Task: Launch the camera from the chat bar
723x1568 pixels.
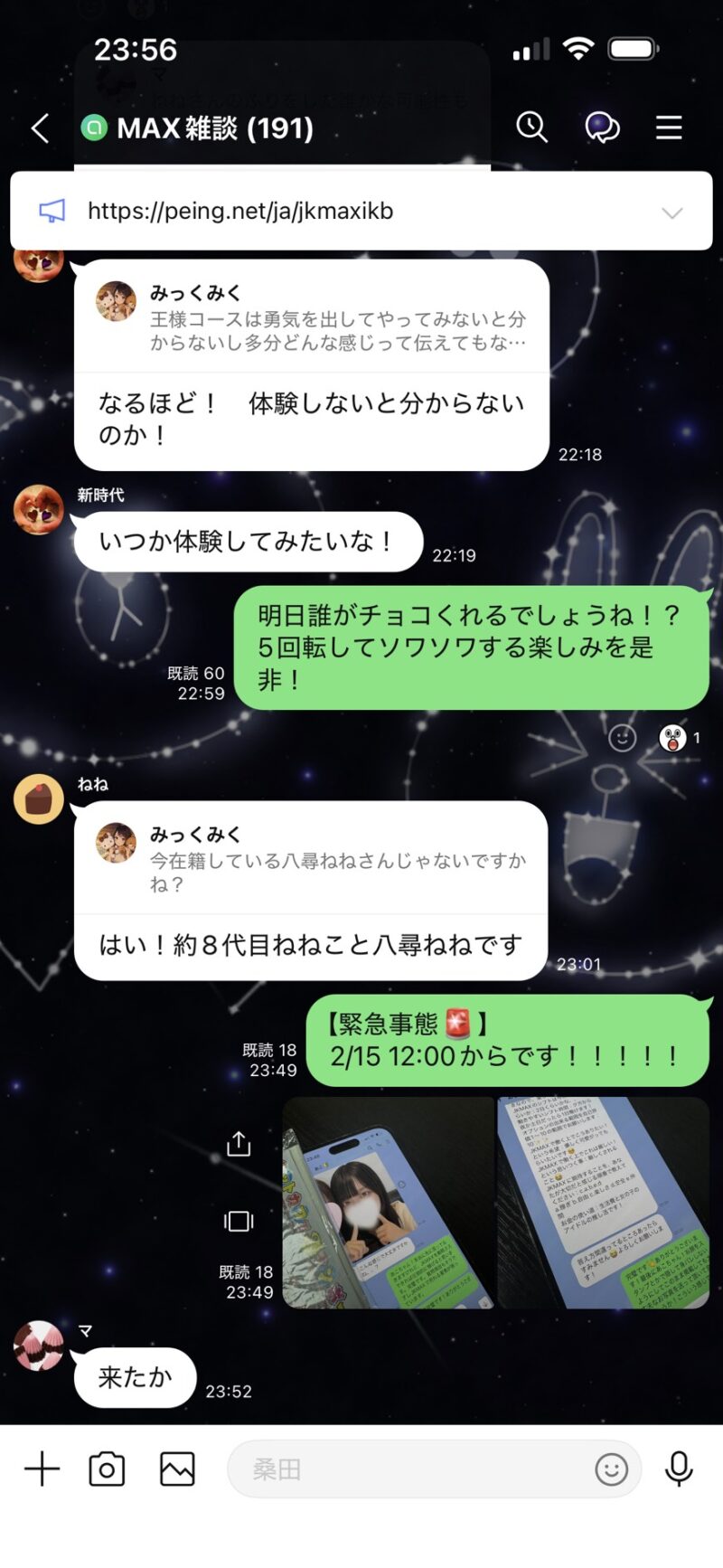Action: 107,1469
